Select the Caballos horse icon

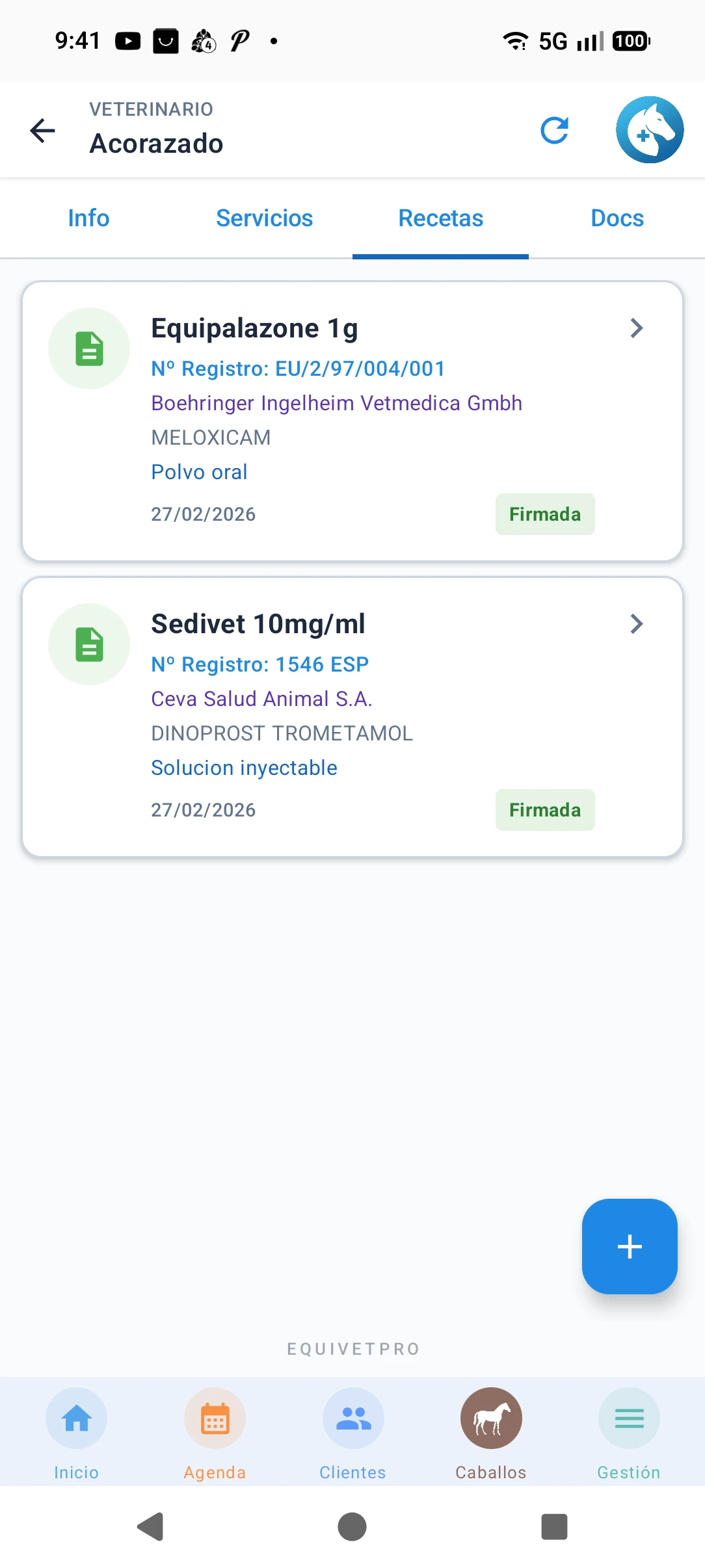coord(491,1418)
